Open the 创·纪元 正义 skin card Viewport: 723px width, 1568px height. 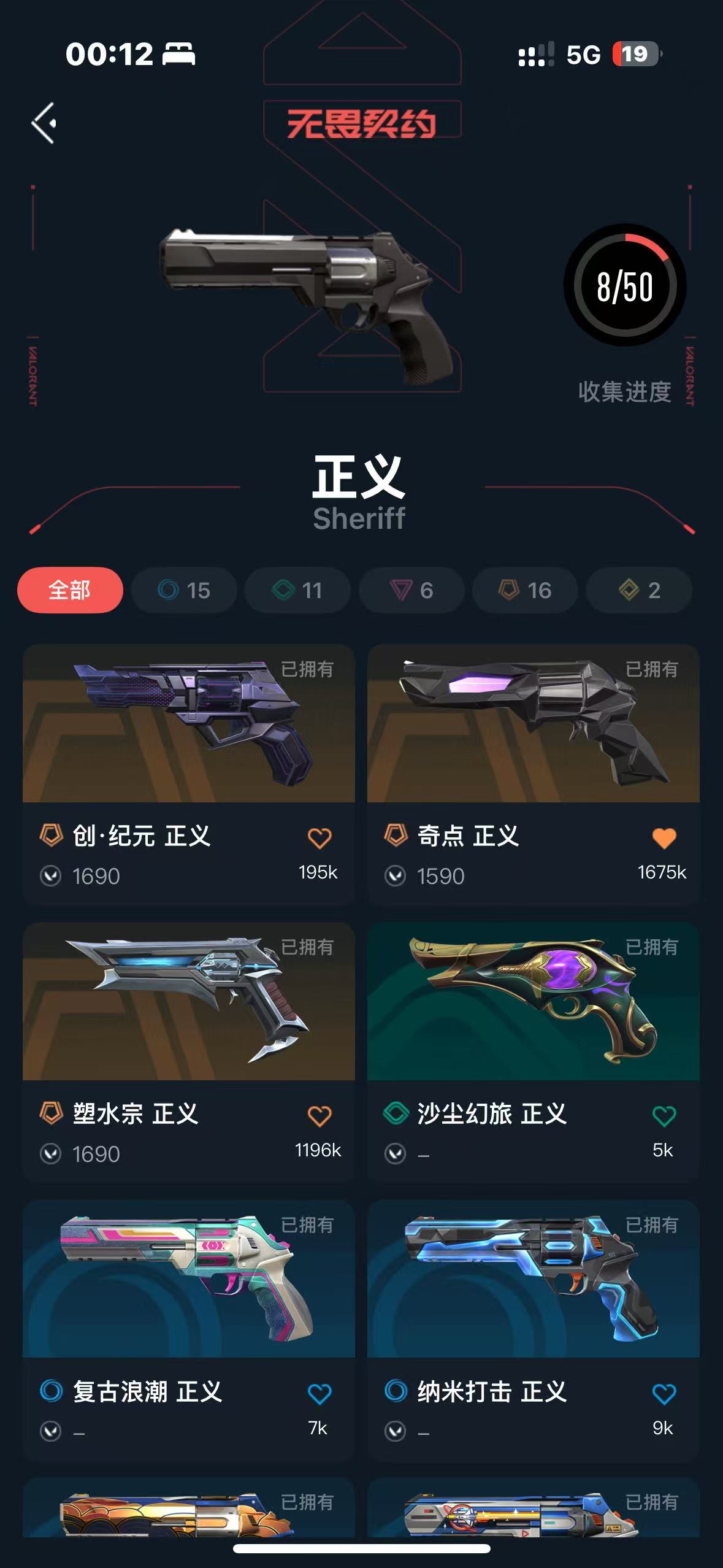(x=189, y=774)
